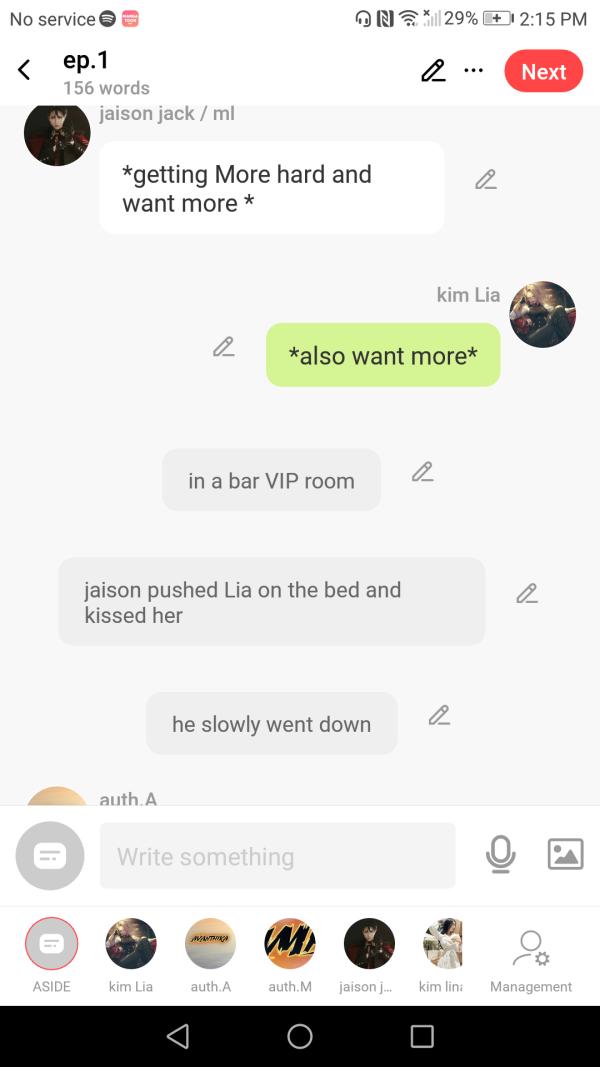Image resolution: width=600 pixels, height=1067 pixels.
Task: Choose auth.M as speaking character
Action: 290,944
